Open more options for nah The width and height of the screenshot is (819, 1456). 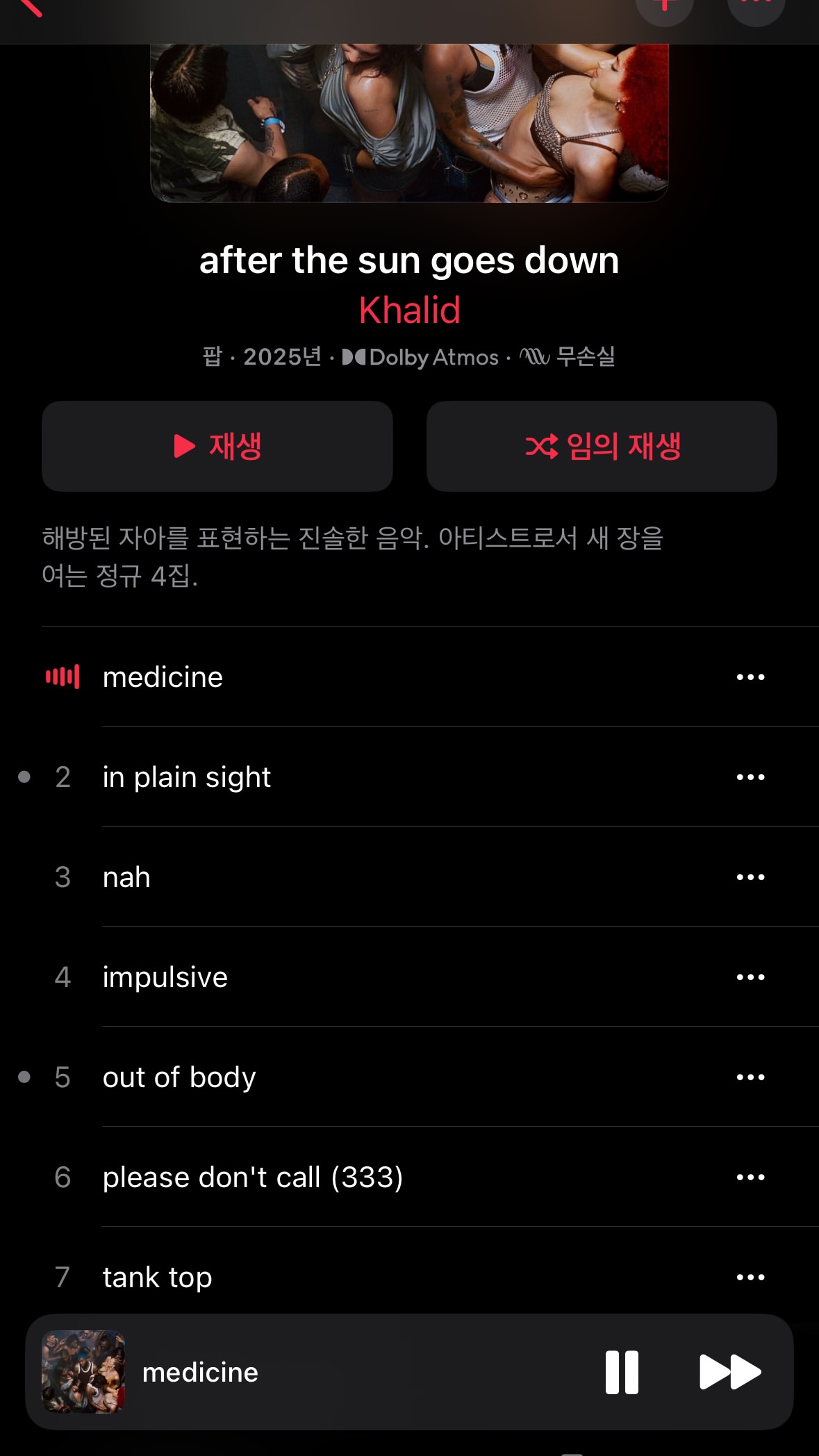pyautogui.click(x=750, y=877)
